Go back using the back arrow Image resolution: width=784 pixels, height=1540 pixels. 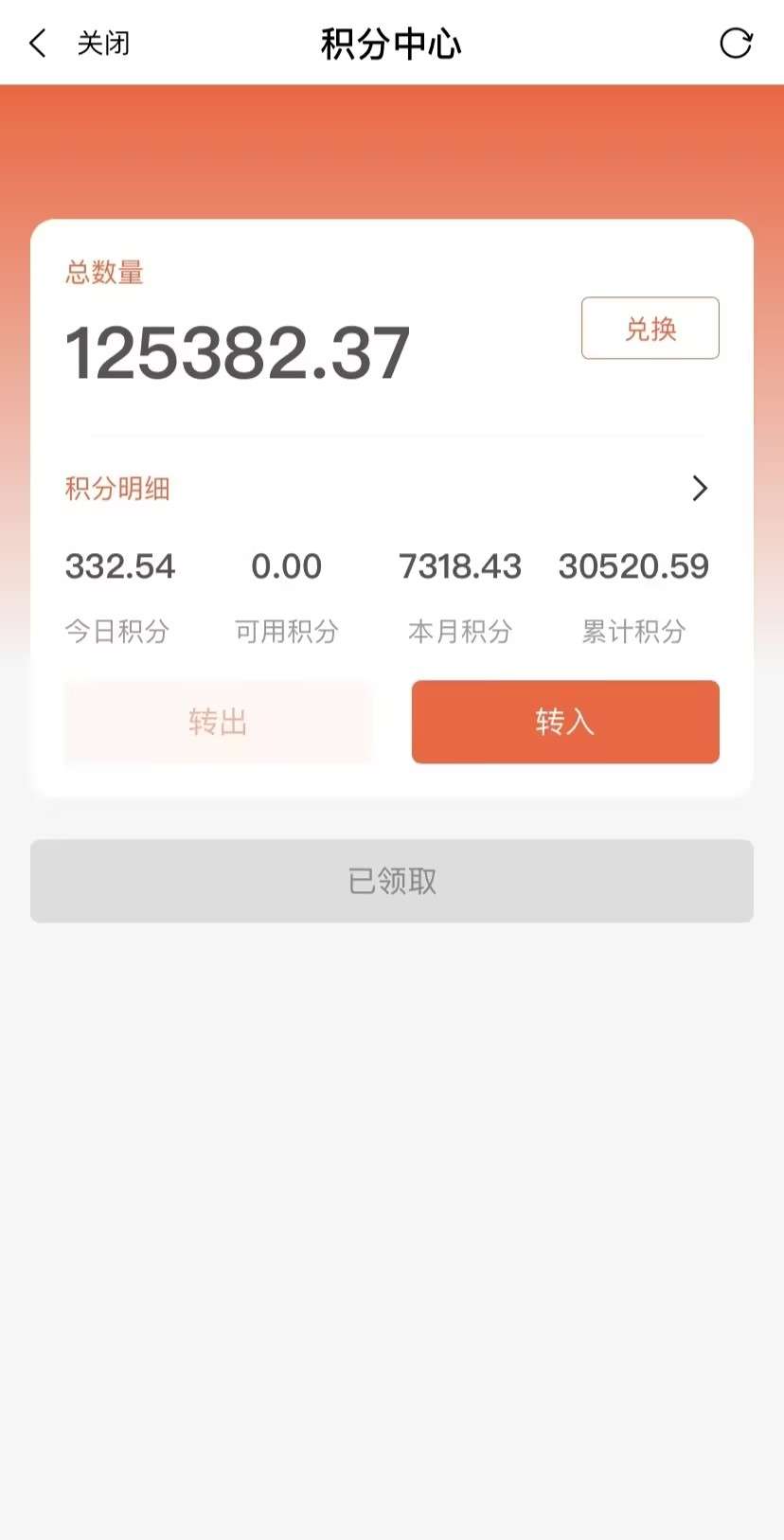coord(38,43)
